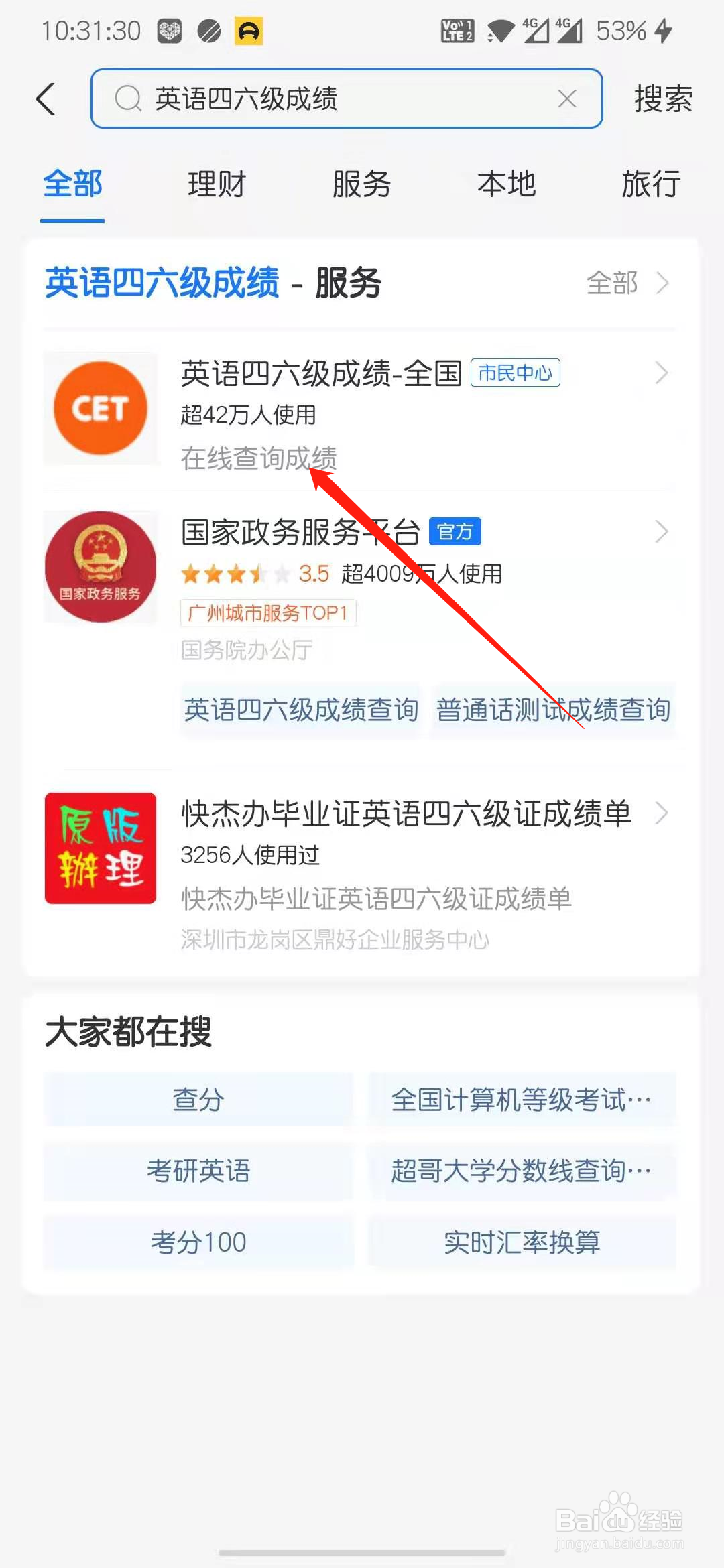
Task: Tap the 原版办理 graduation service icon
Action: point(101,848)
